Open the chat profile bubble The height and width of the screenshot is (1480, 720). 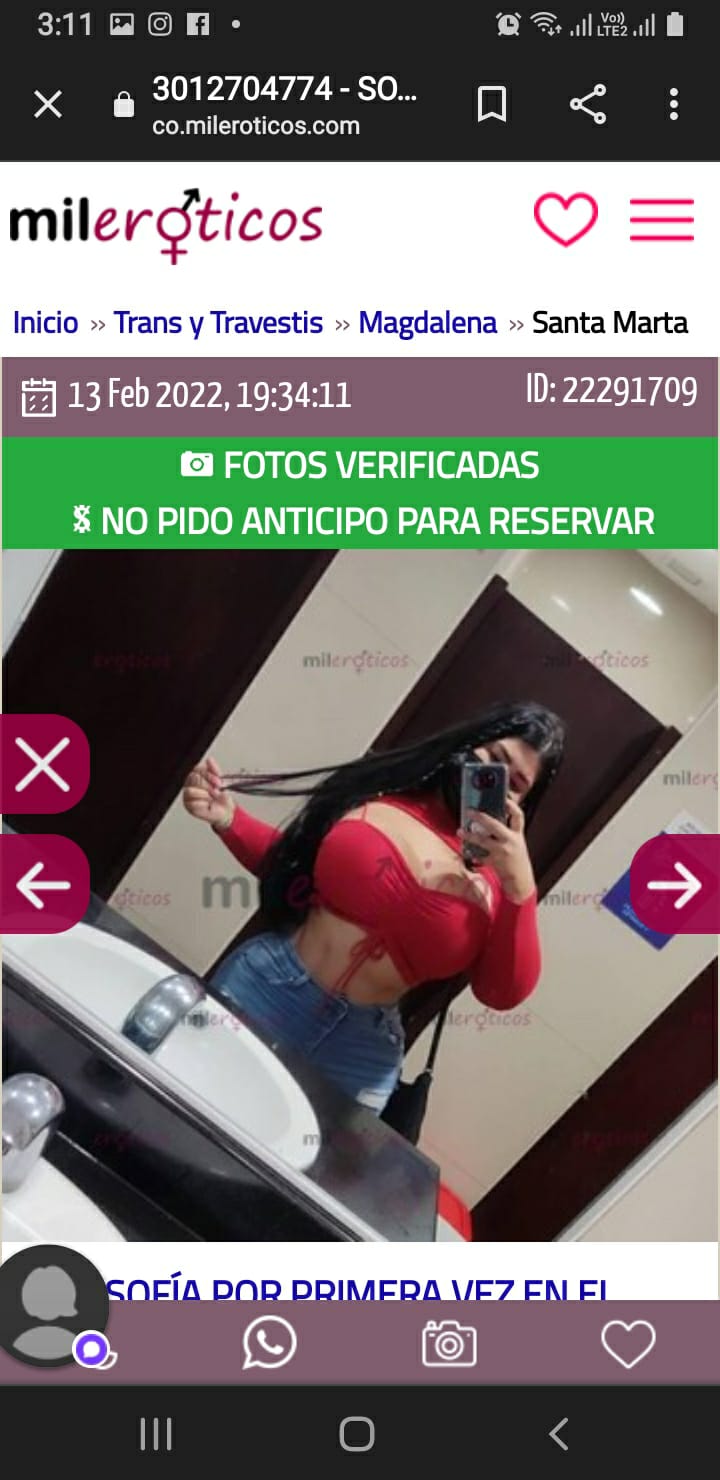tap(52, 1308)
